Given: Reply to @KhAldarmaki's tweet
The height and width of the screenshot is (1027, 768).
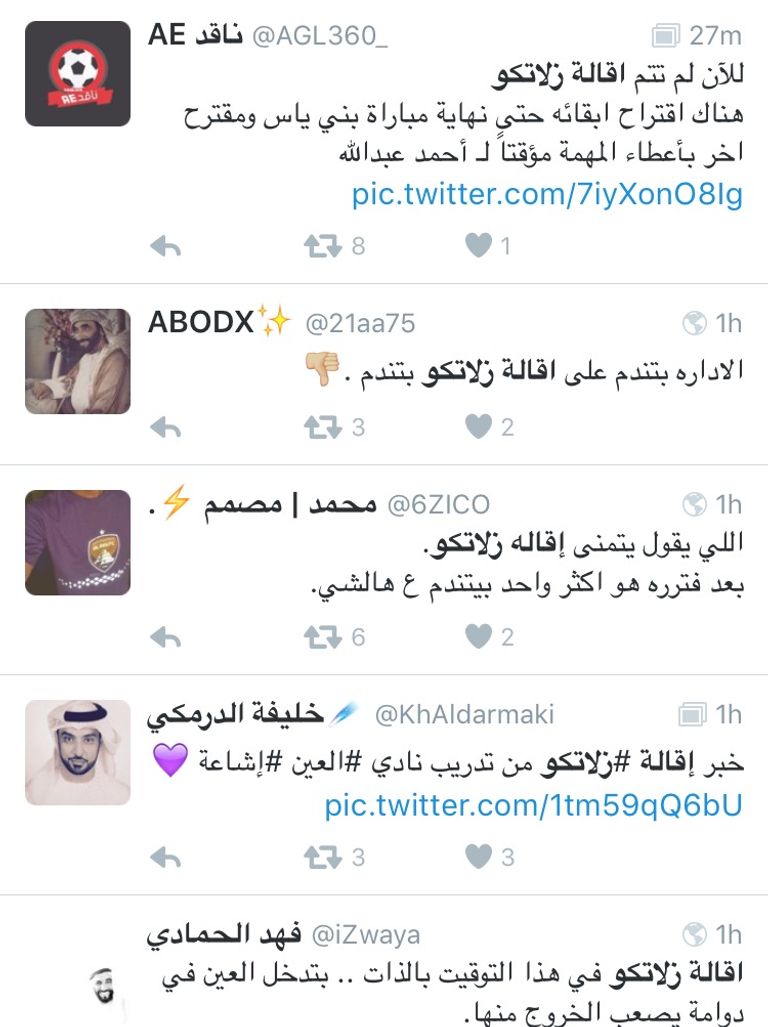Looking at the screenshot, I should (165, 857).
